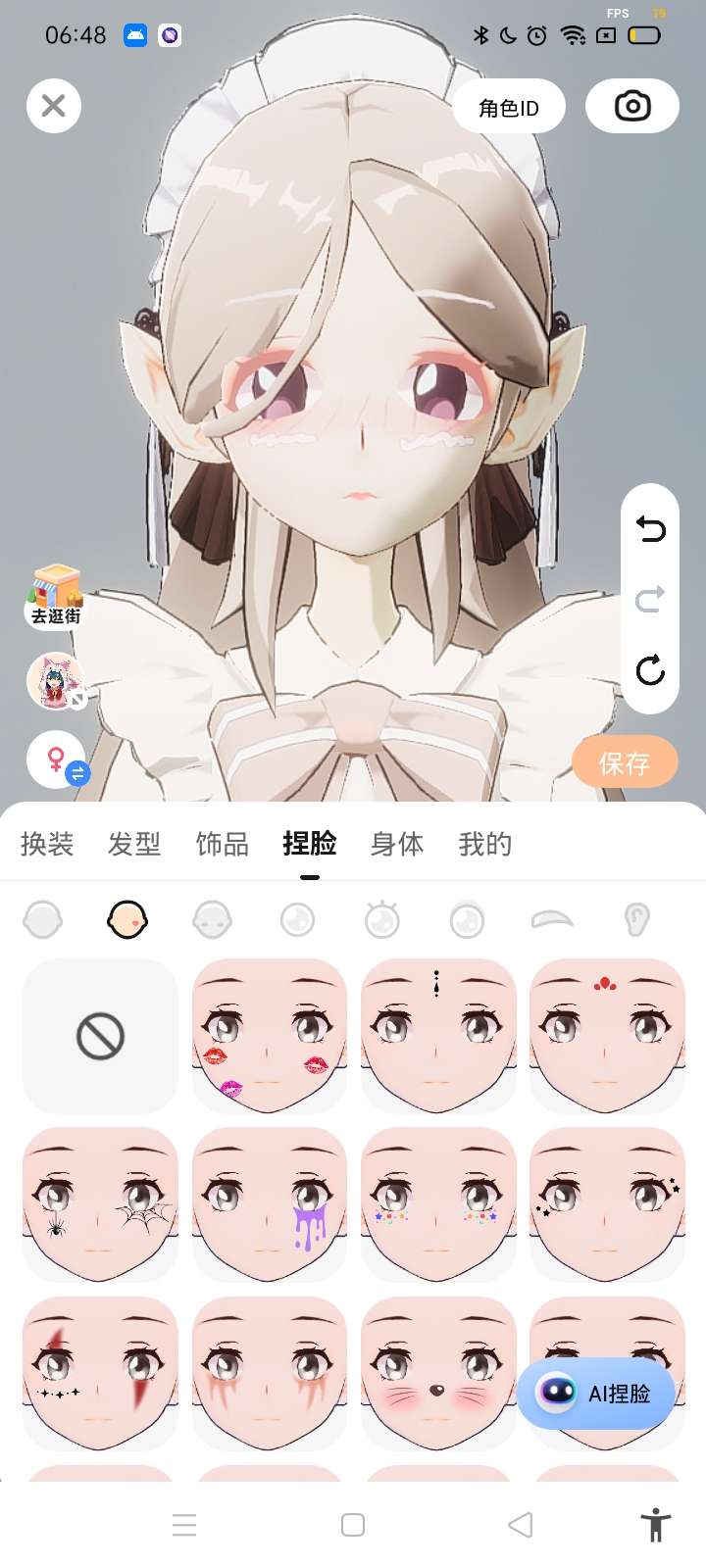Go to the 身体 tab
This screenshot has height=1568, width=706.
pos(397,844)
